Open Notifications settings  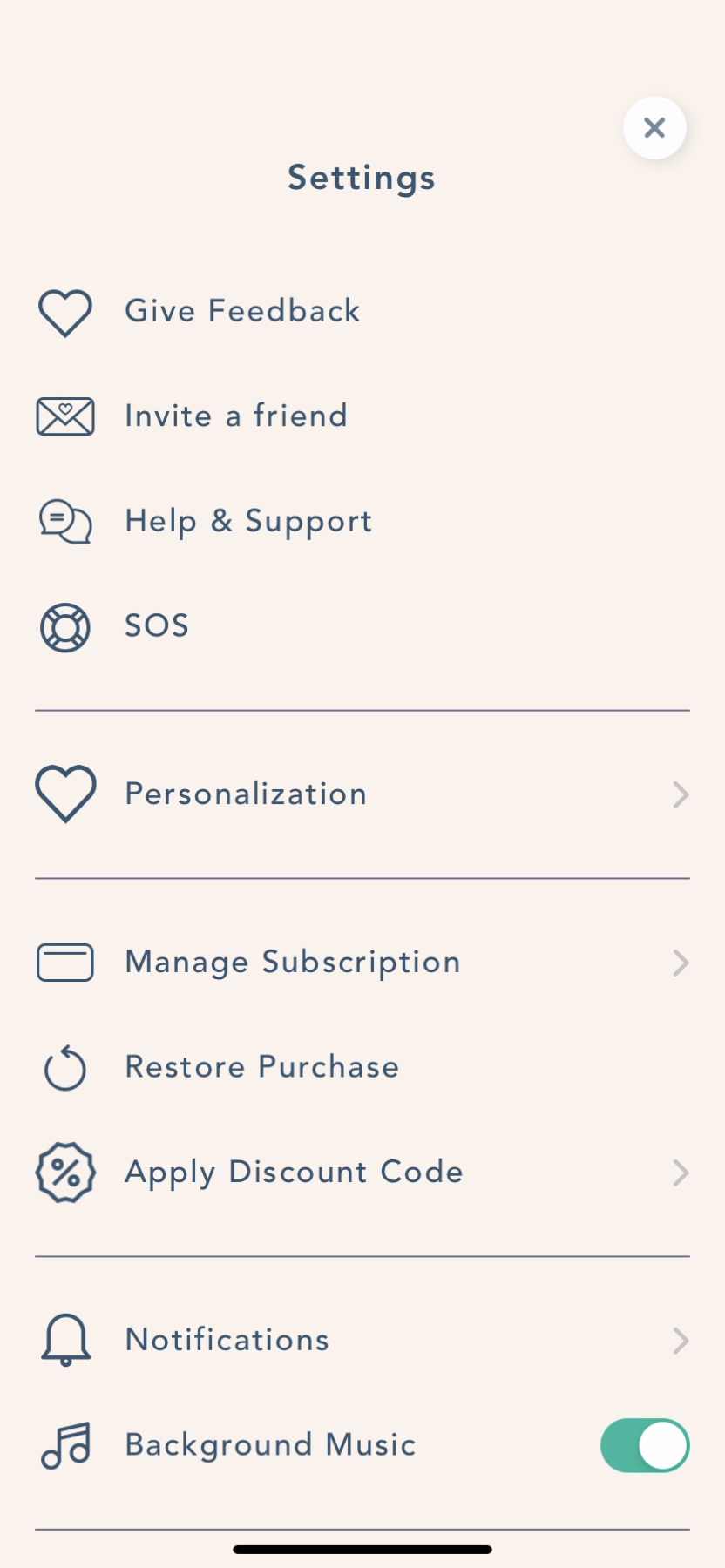point(227,1340)
